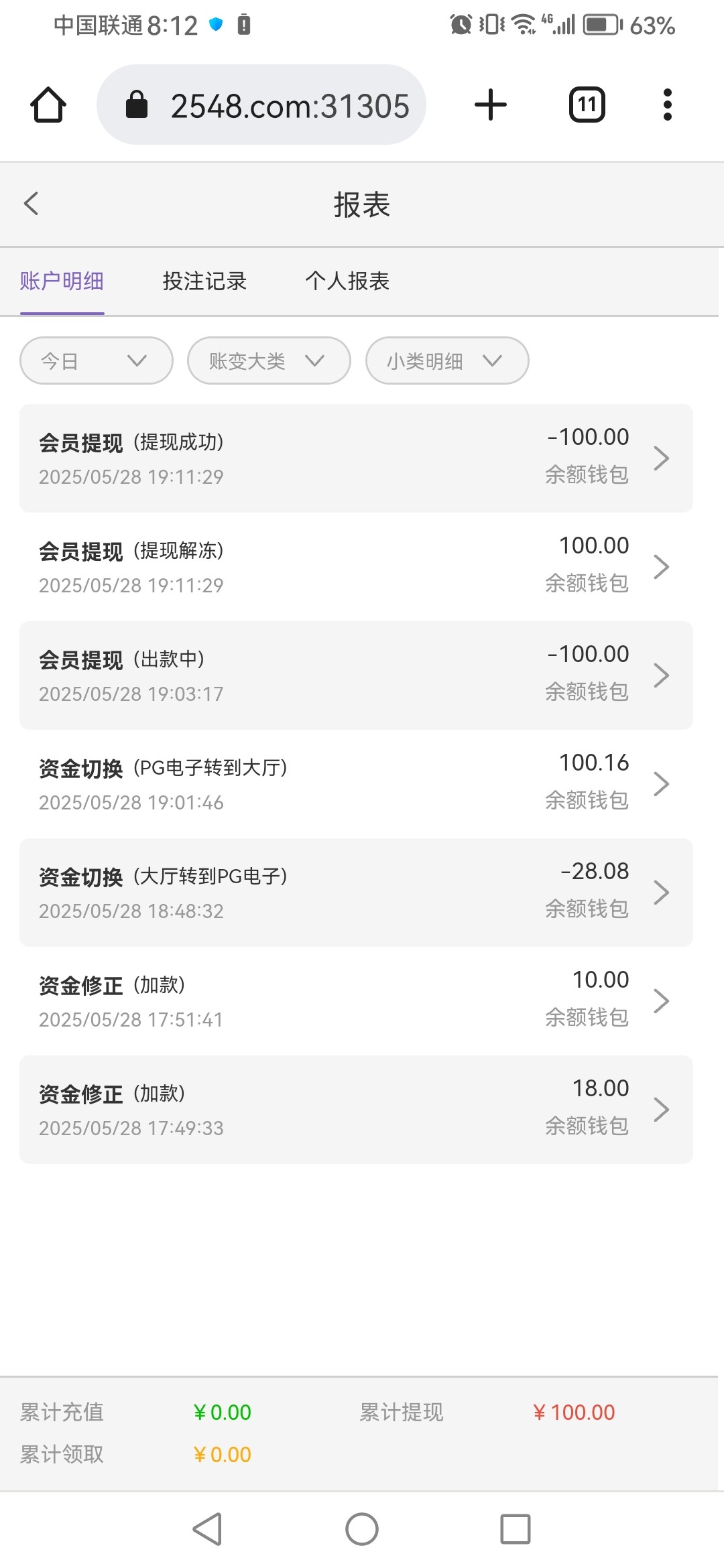Open the 会员提现 (提现成功) record
Viewport: 724px width, 1568px height.
(x=356, y=458)
